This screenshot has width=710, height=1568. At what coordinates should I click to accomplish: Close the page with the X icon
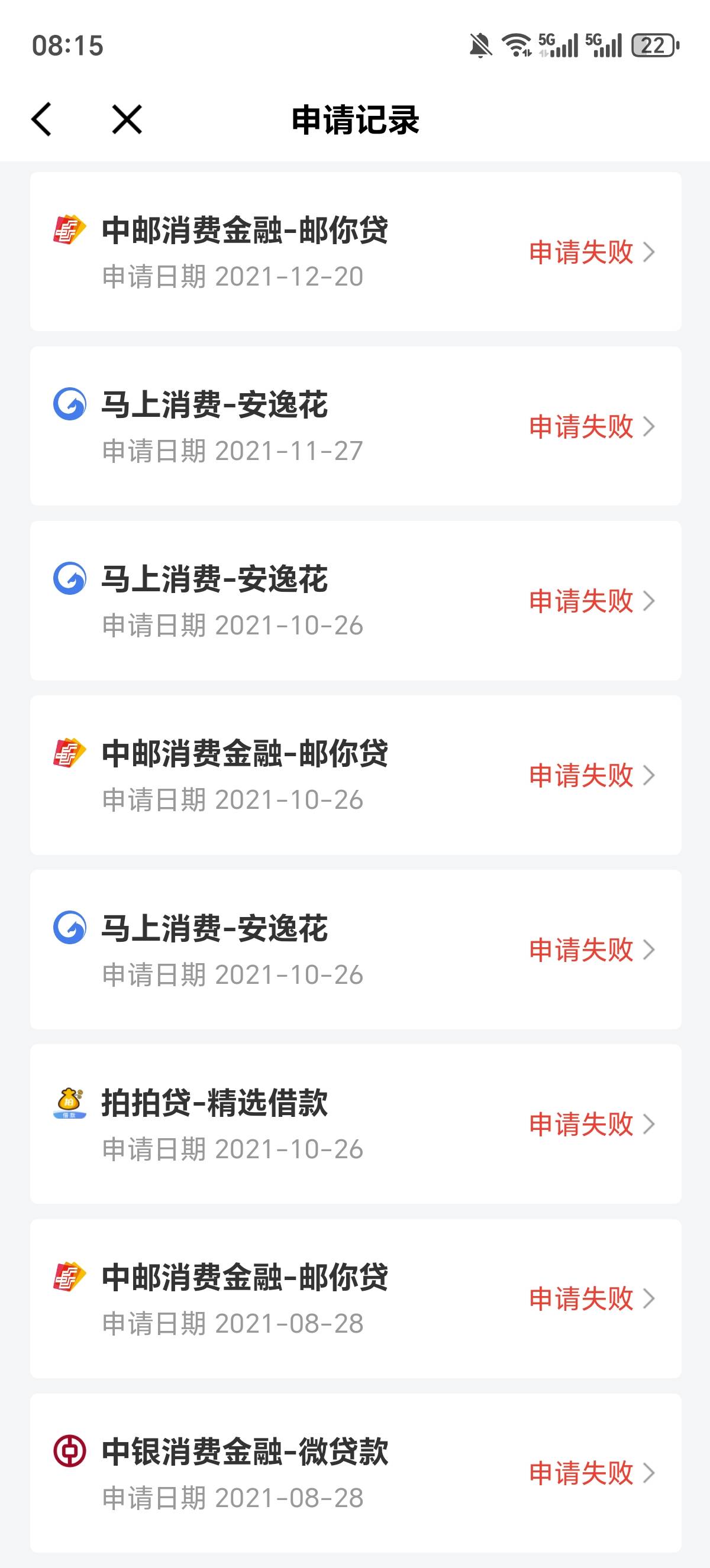pyautogui.click(x=127, y=119)
